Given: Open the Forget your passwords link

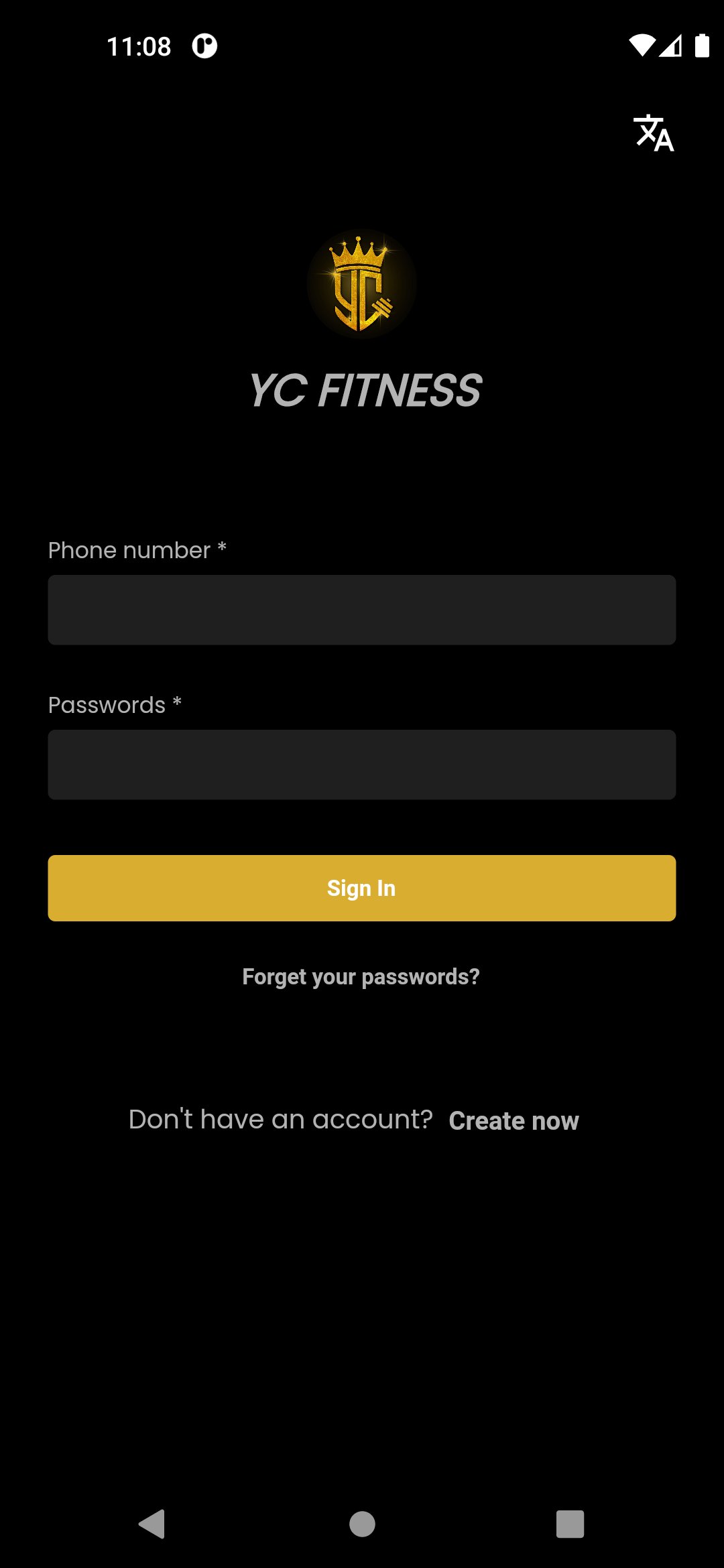Looking at the screenshot, I should (361, 976).
